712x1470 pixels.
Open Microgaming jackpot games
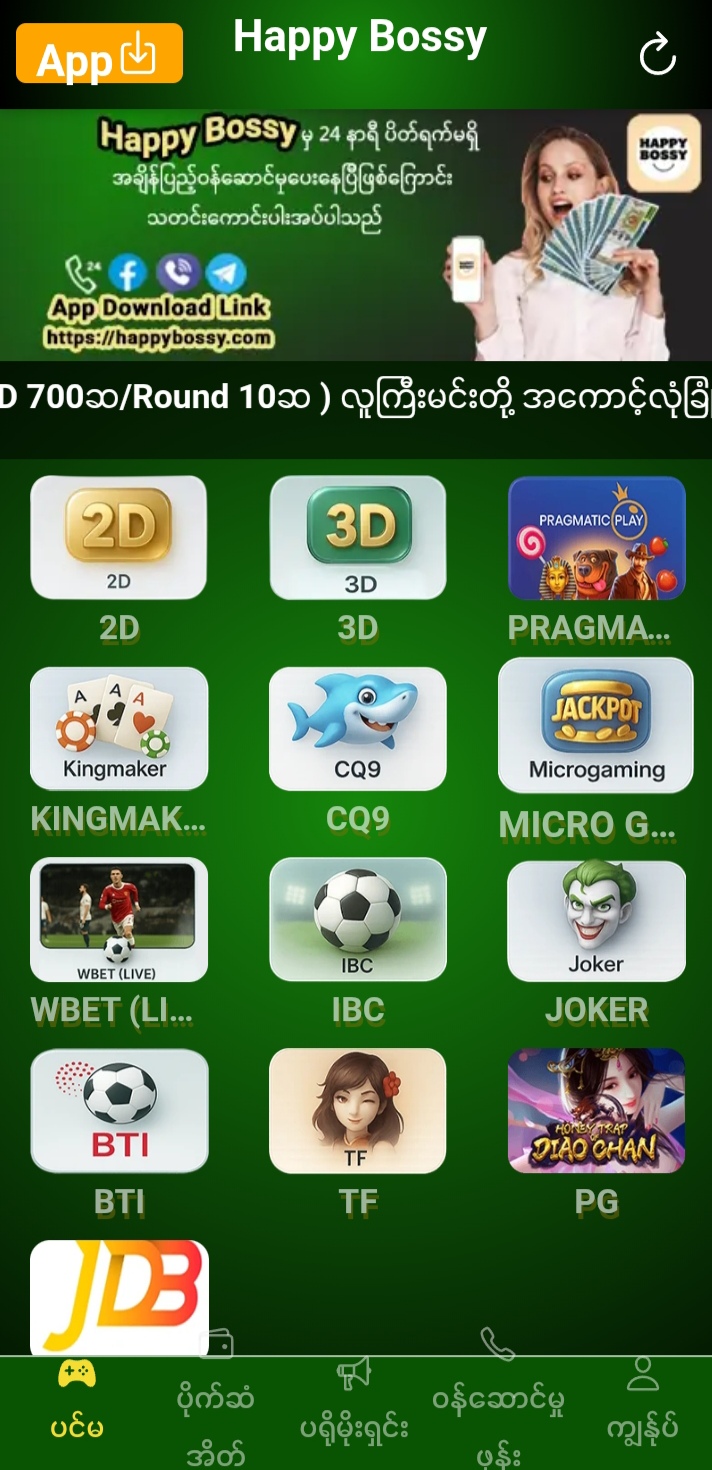click(596, 725)
